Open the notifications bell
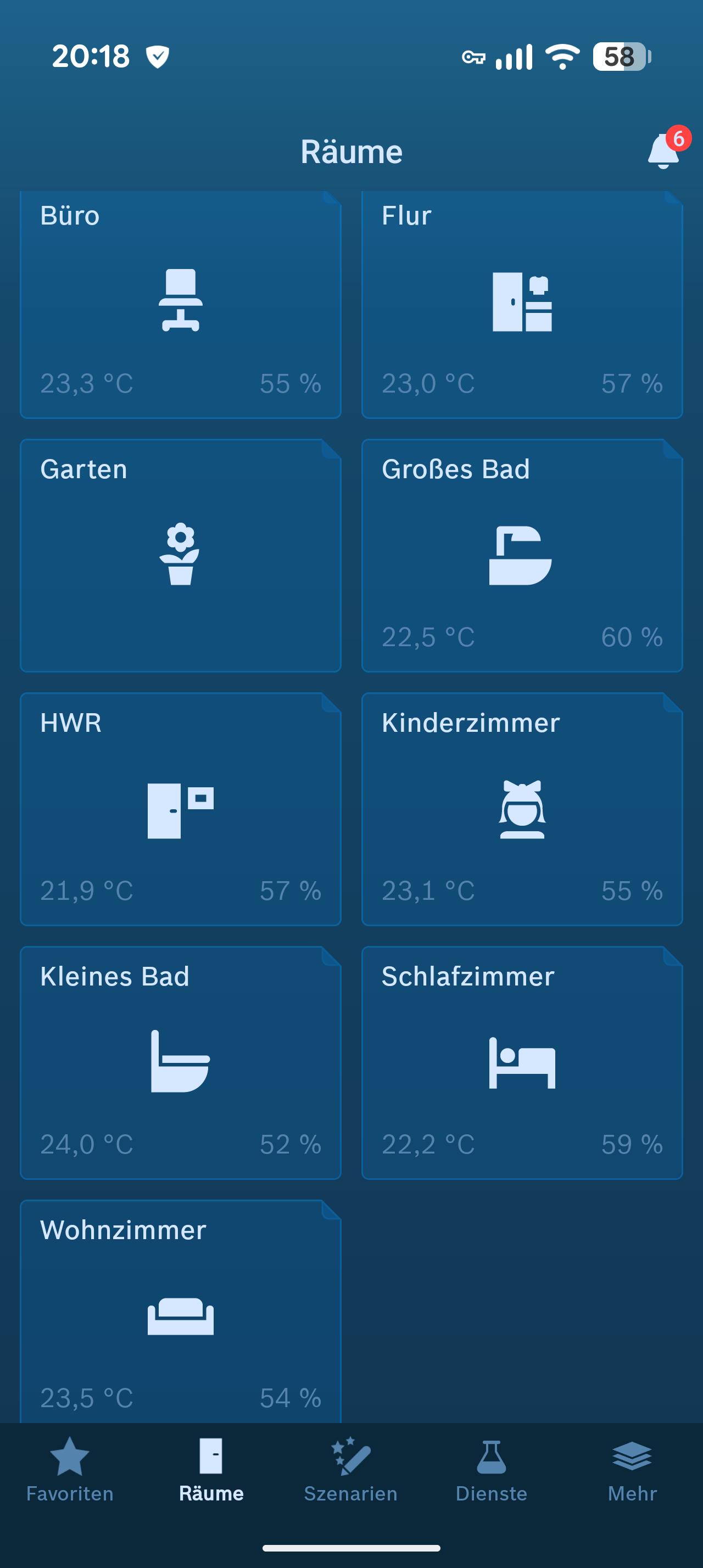The image size is (703, 1568). click(x=664, y=151)
